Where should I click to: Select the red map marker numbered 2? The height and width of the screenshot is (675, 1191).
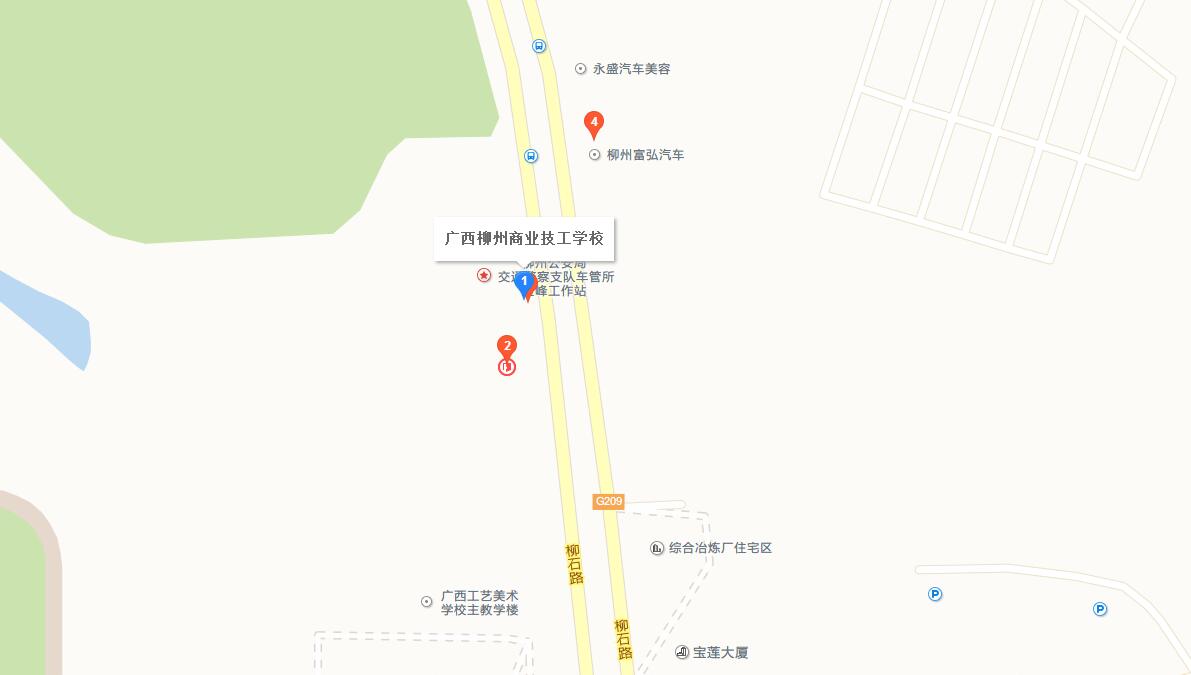pos(507,347)
